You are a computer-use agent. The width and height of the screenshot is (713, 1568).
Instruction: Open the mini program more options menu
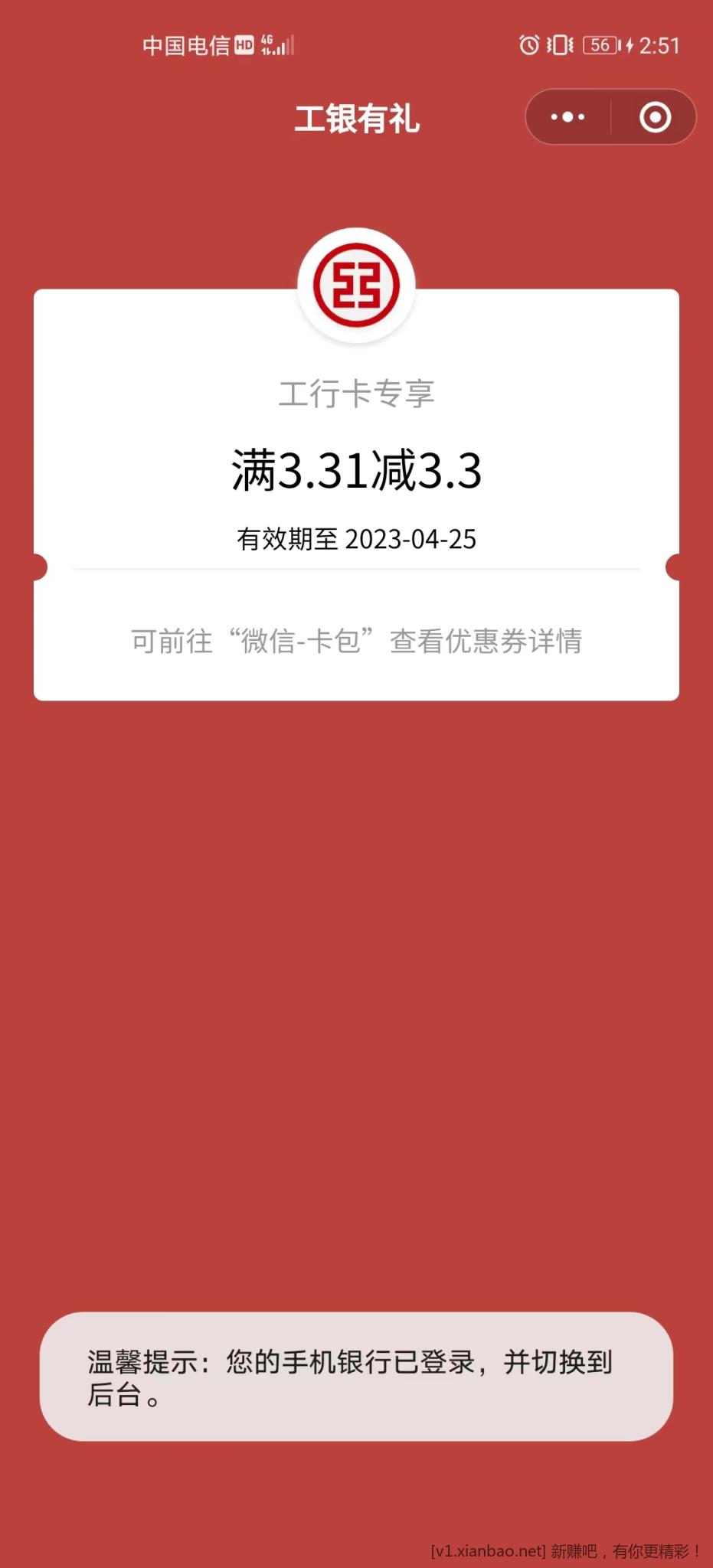coord(567,117)
